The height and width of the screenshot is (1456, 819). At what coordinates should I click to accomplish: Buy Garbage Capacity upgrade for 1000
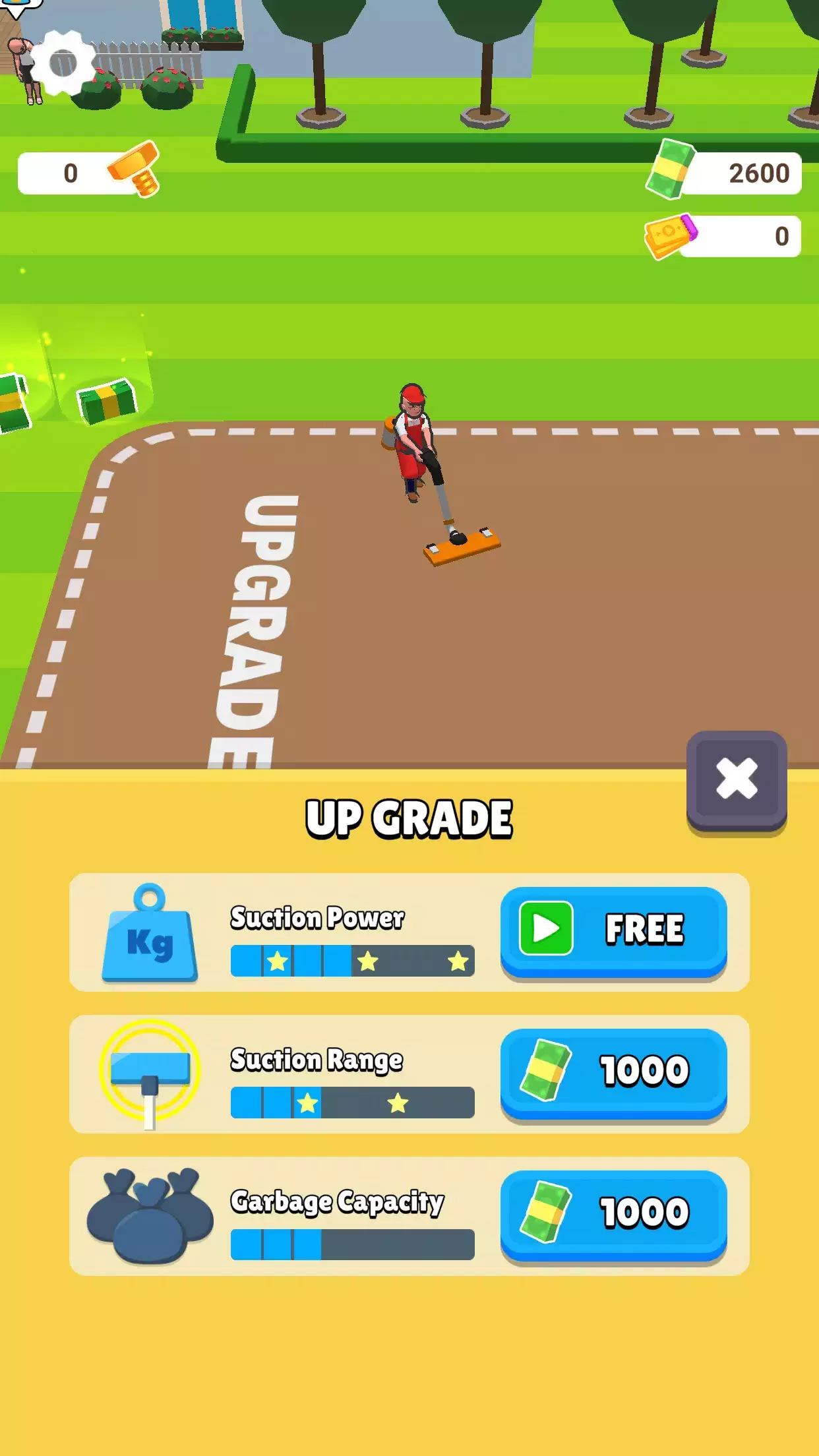pos(613,1213)
